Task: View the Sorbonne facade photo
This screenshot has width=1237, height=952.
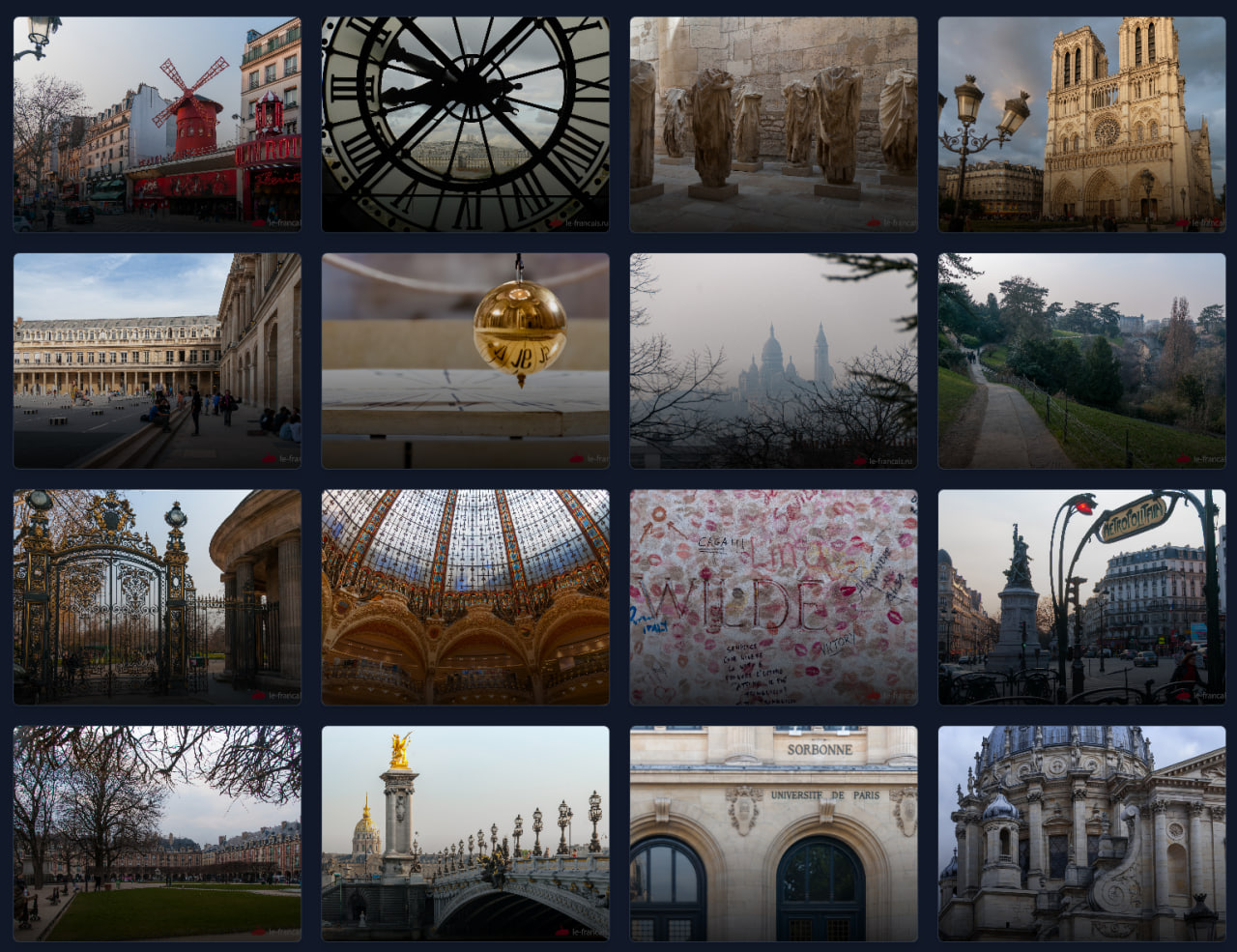Action: [773, 833]
